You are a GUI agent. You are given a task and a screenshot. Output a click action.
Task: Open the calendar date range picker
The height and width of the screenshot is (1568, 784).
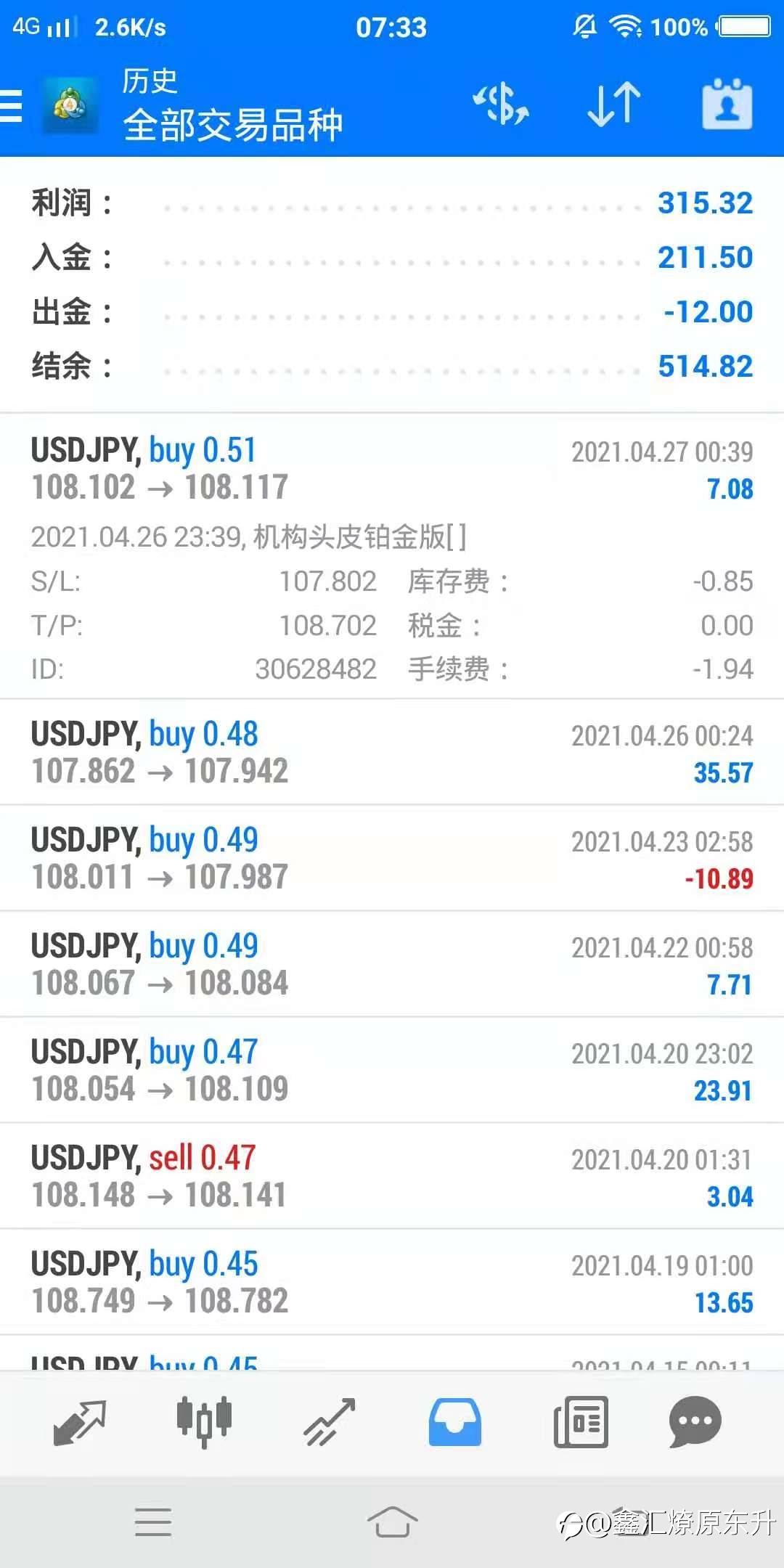727,105
